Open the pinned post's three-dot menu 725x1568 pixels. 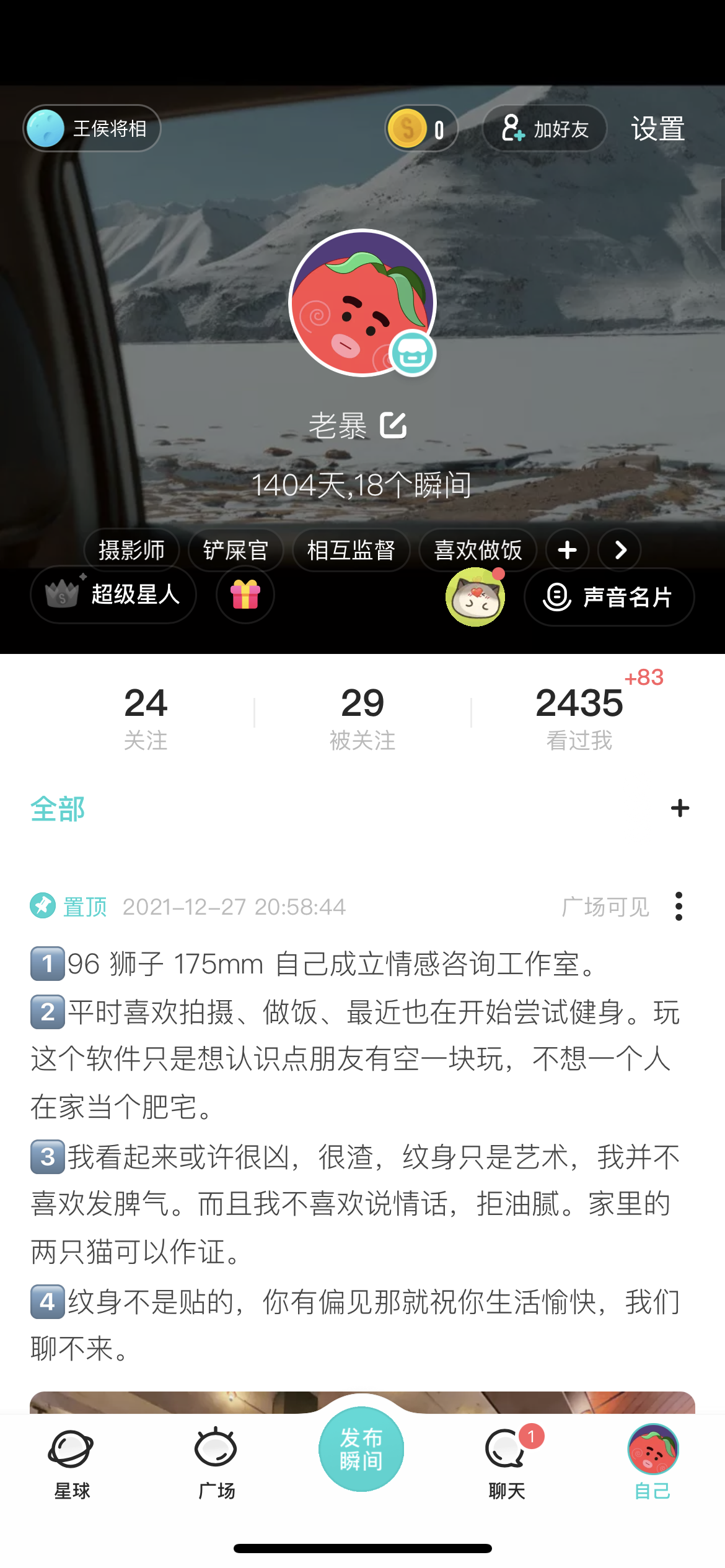pos(679,906)
